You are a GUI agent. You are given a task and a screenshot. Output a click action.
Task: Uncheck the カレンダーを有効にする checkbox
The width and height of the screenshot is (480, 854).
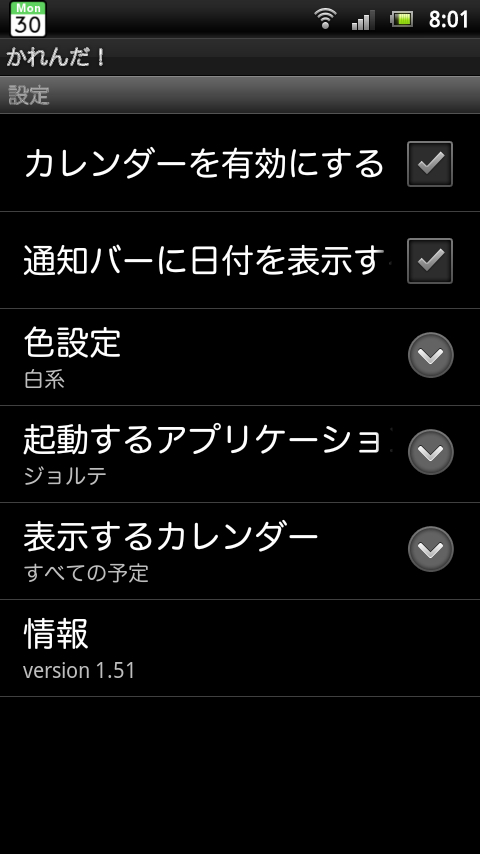coord(430,164)
